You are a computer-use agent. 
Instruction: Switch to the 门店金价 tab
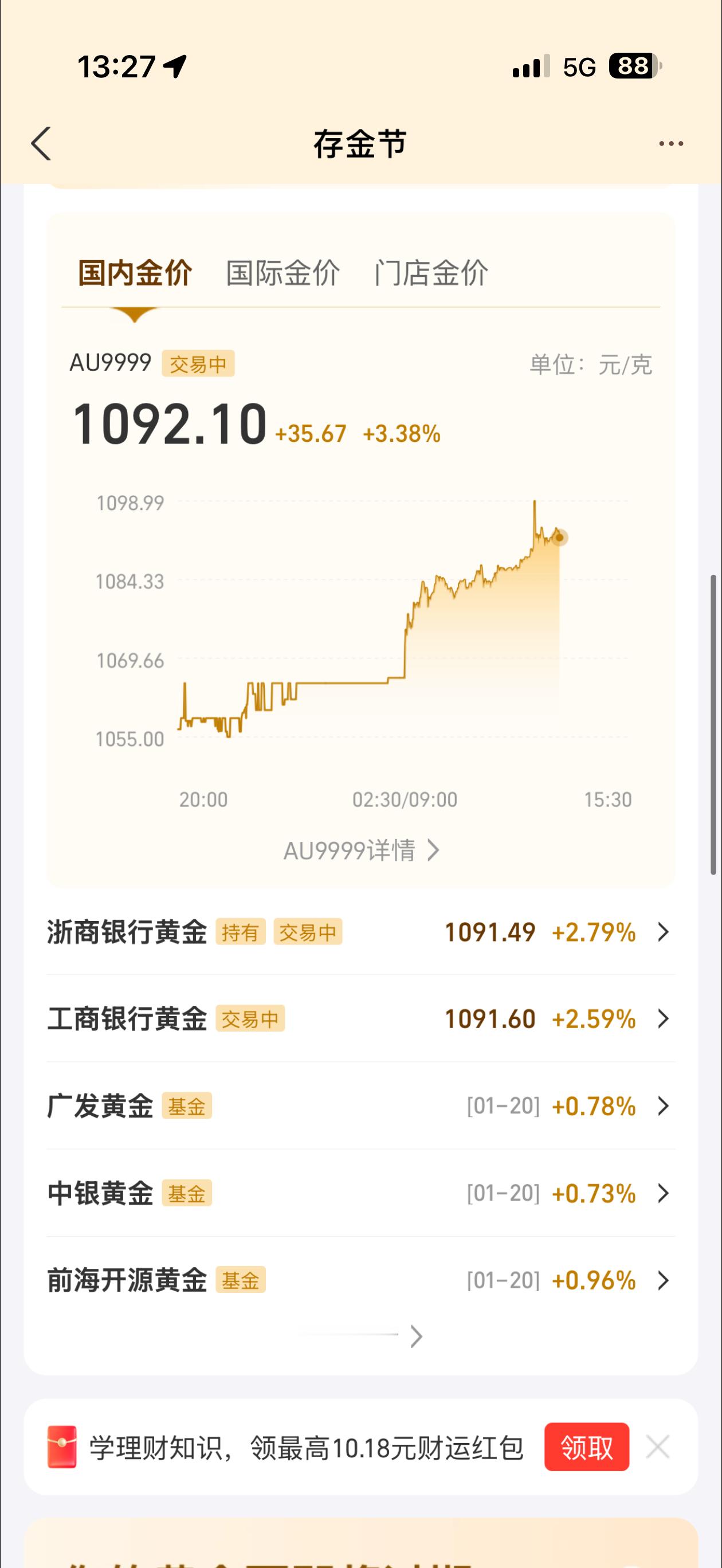pyautogui.click(x=431, y=273)
